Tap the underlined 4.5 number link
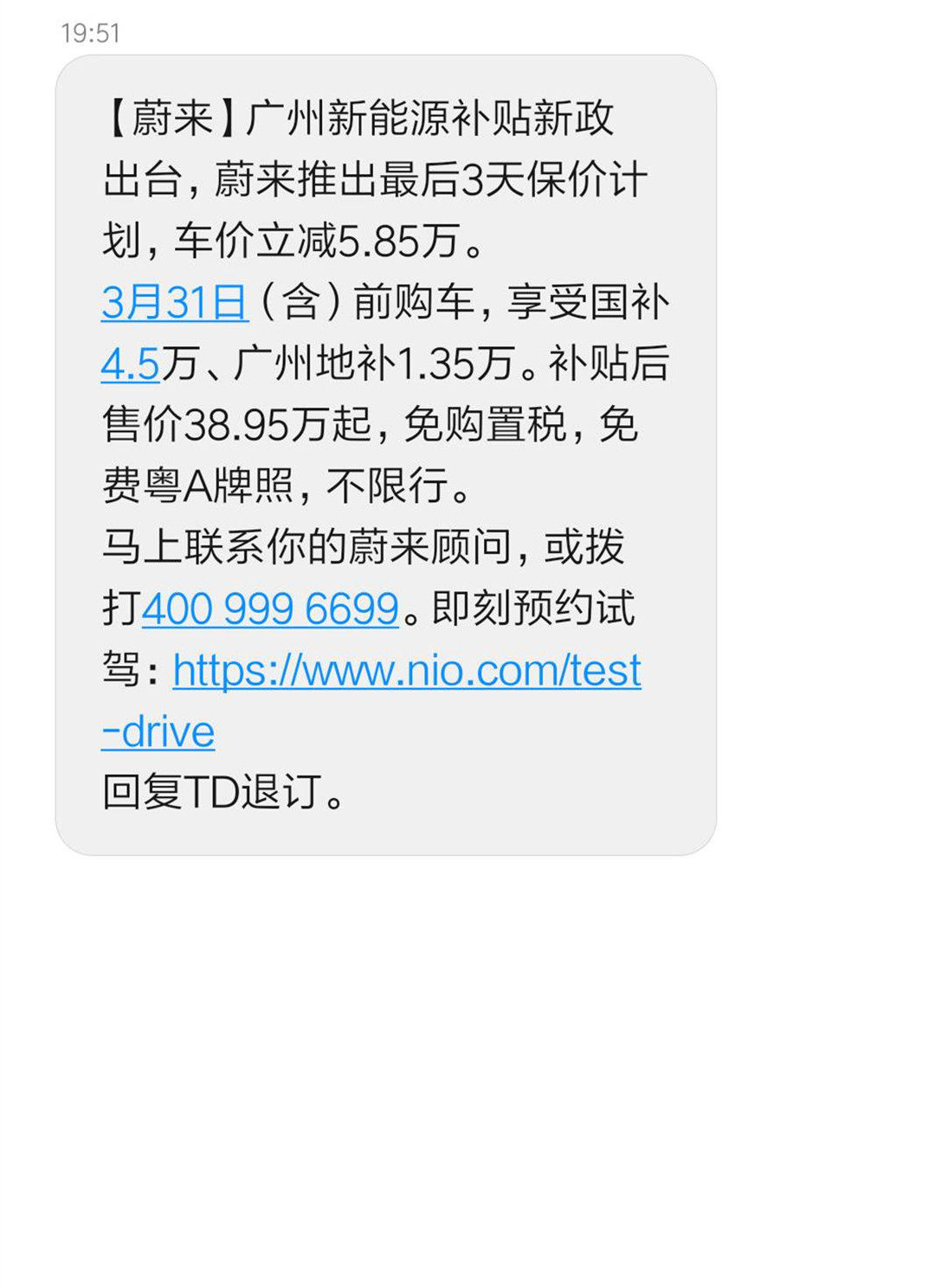Viewport: 935px width, 1288px height. pyautogui.click(x=131, y=364)
